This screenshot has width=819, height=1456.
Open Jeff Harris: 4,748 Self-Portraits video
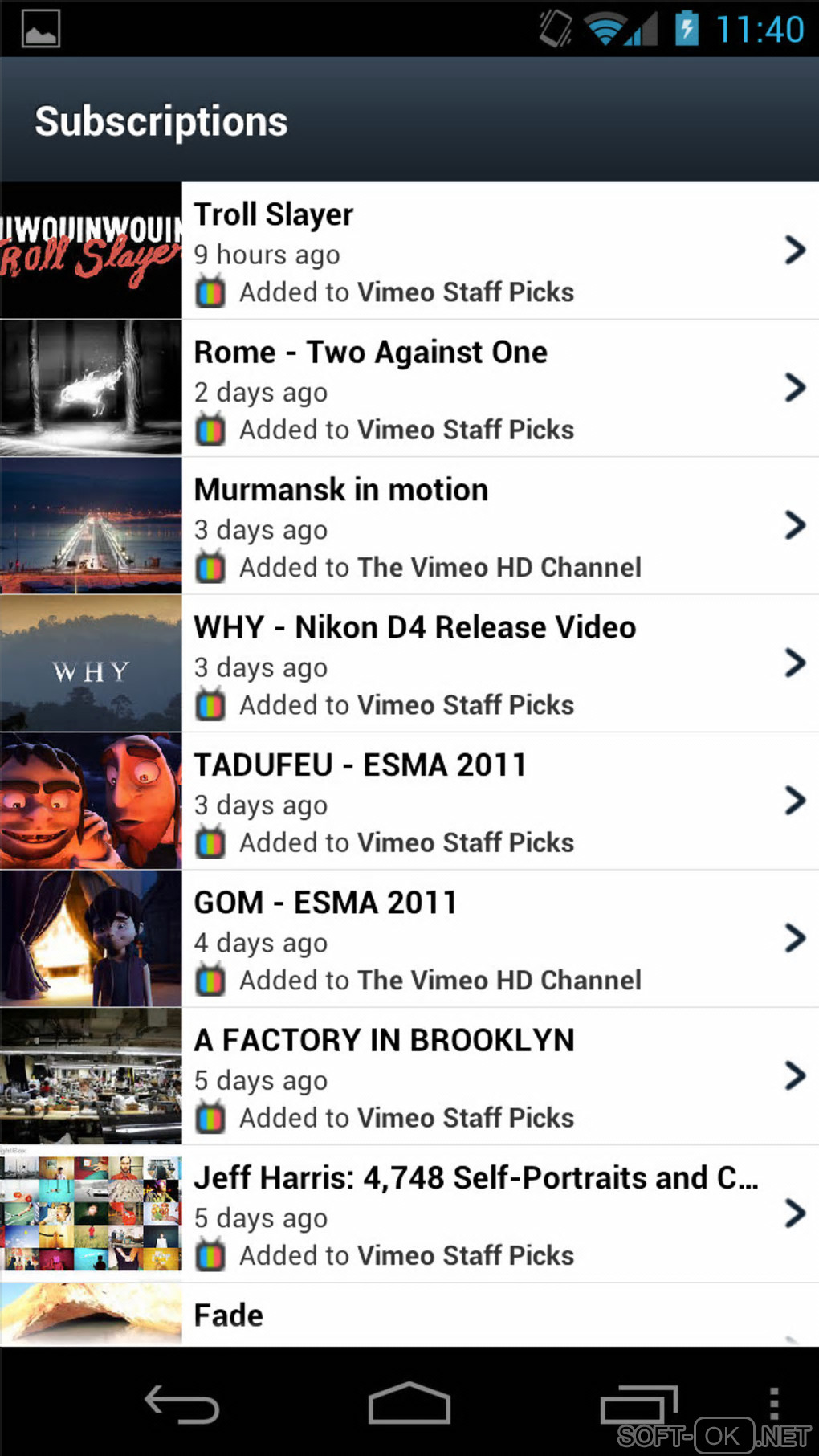(482, 1213)
